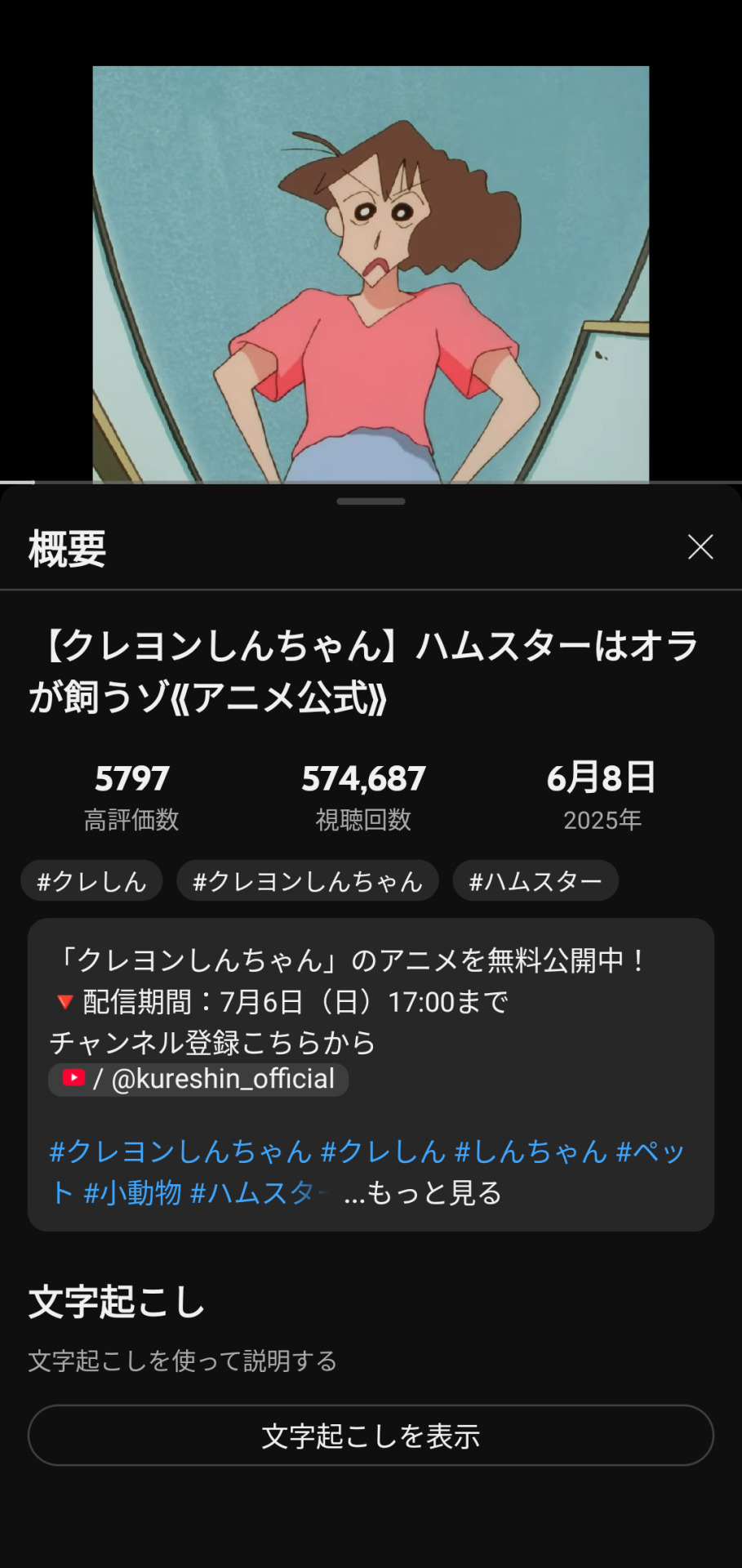
Task: Show transcript with 文字起こしを表示 button
Action: pyautogui.click(x=371, y=1436)
